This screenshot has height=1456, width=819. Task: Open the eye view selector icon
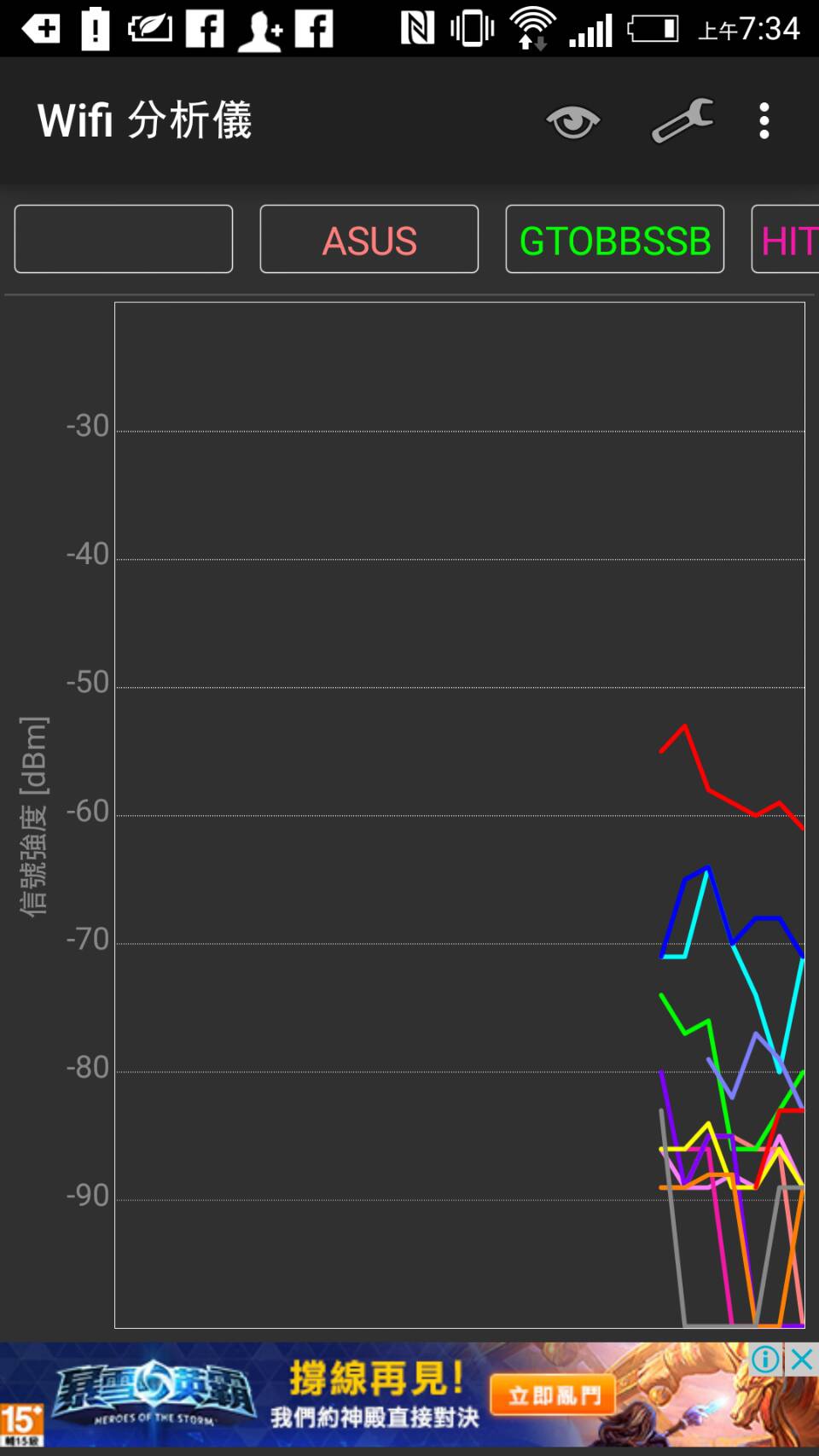tap(573, 121)
